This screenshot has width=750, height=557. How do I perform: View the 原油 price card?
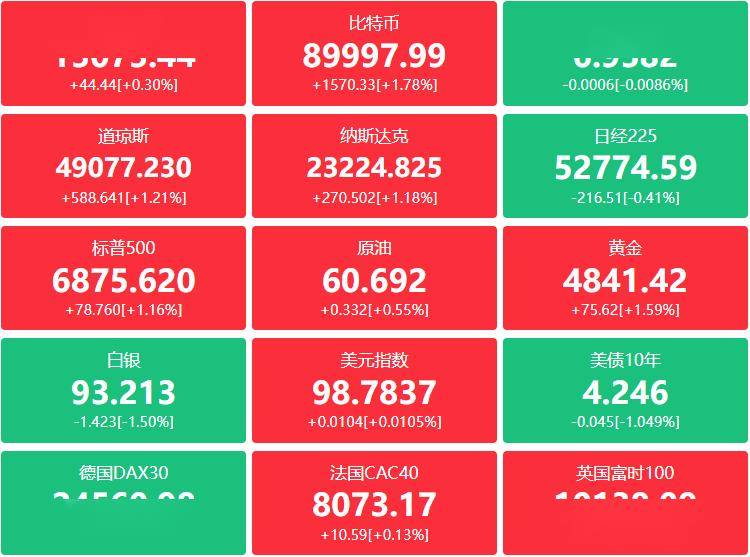tap(374, 277)
